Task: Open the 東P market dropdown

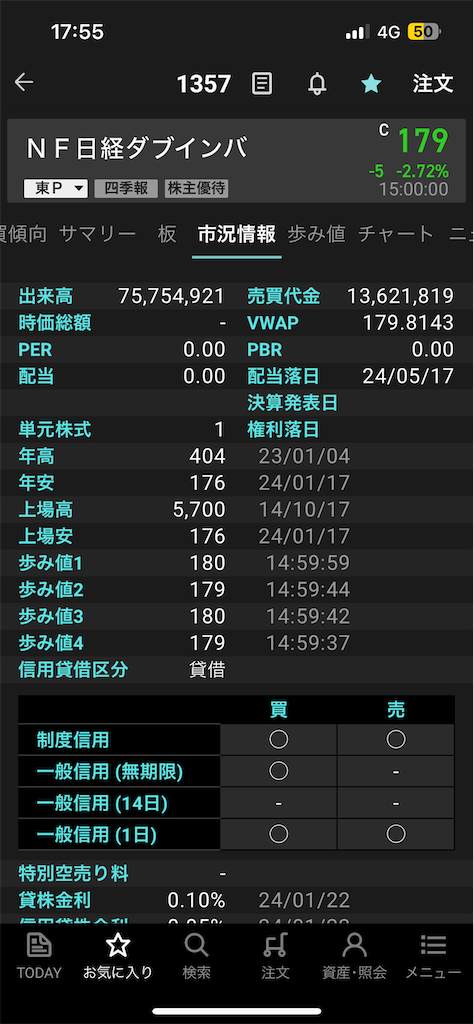Action: point(55,189)
